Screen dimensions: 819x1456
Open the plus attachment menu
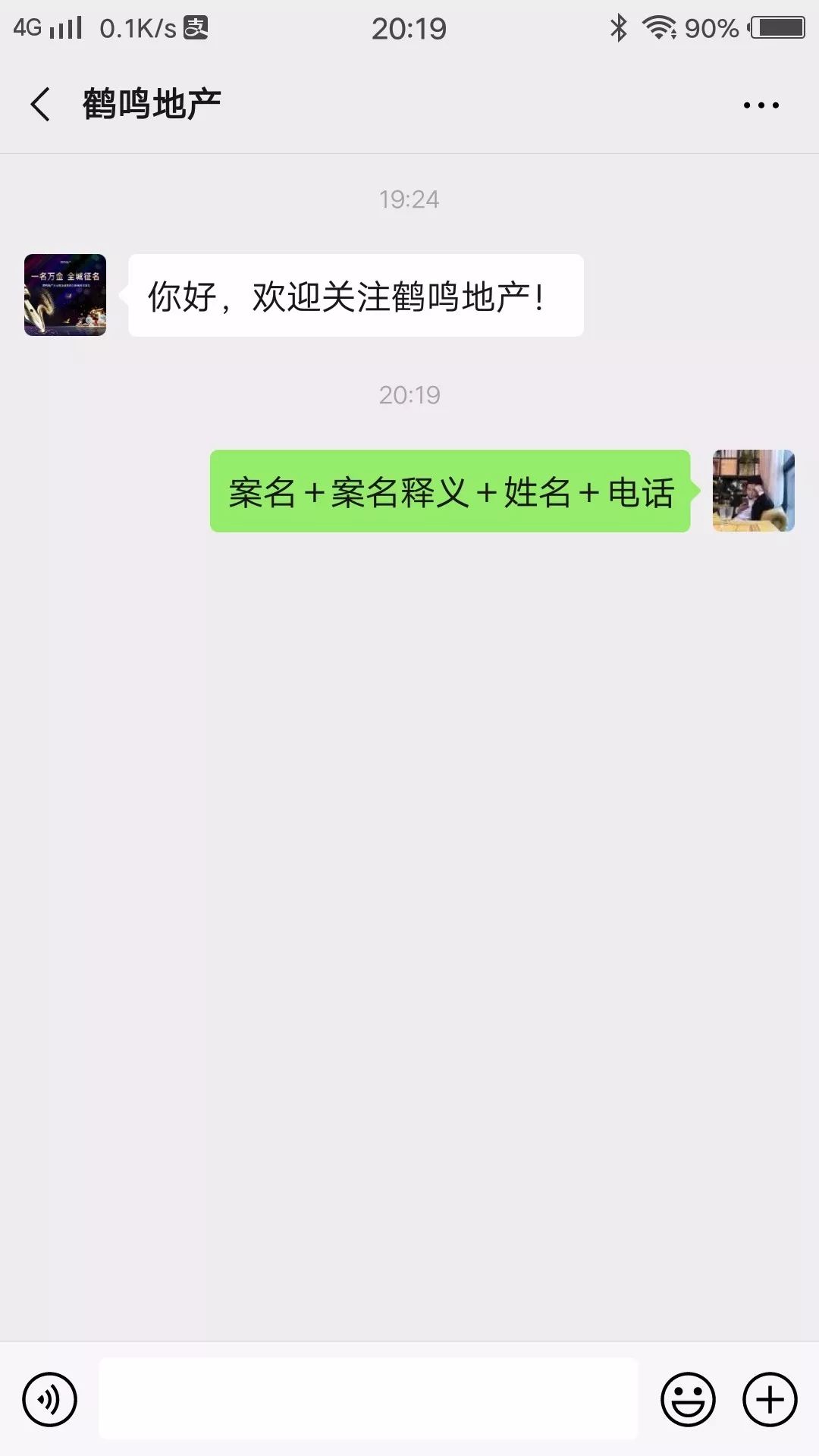point(769,1399)
